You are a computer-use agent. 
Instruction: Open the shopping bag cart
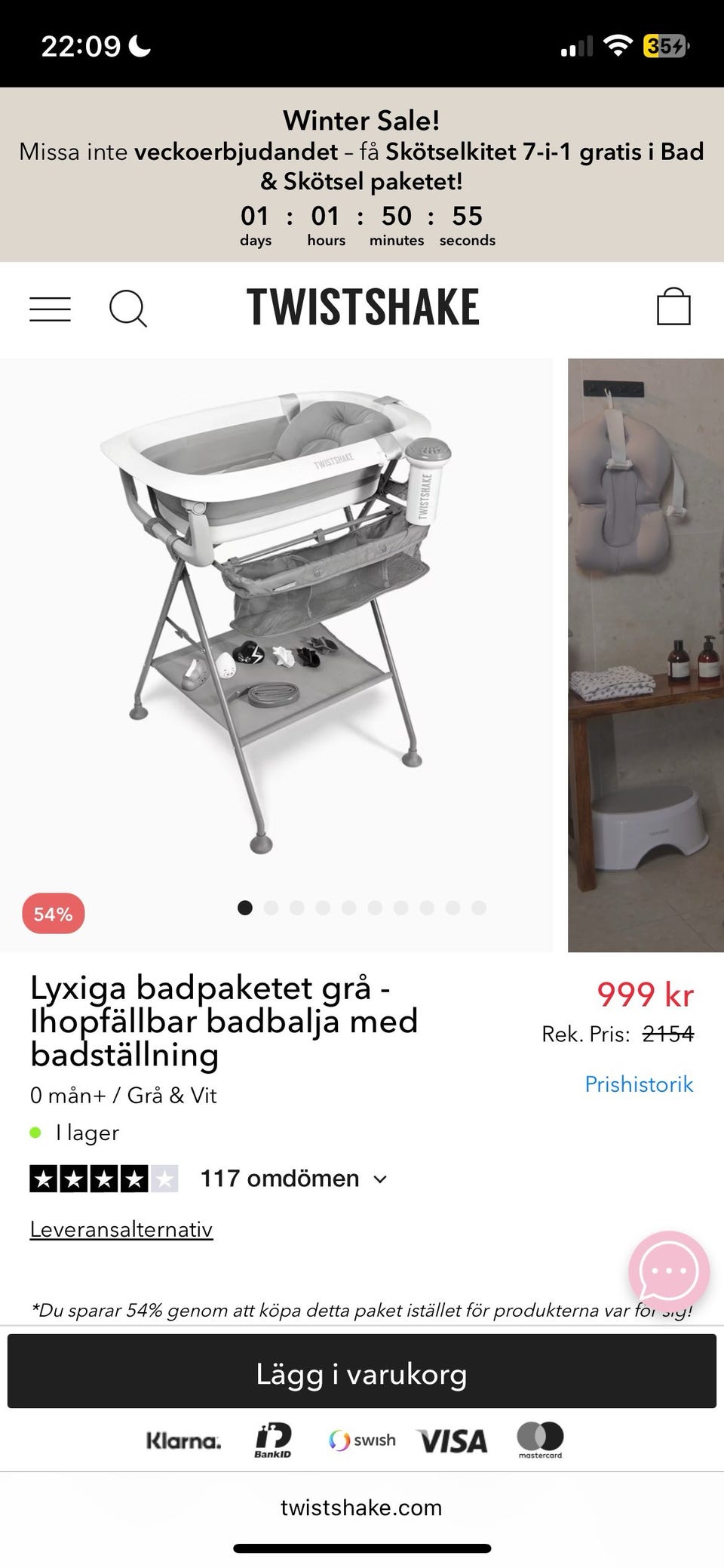(x=673, y=306)
